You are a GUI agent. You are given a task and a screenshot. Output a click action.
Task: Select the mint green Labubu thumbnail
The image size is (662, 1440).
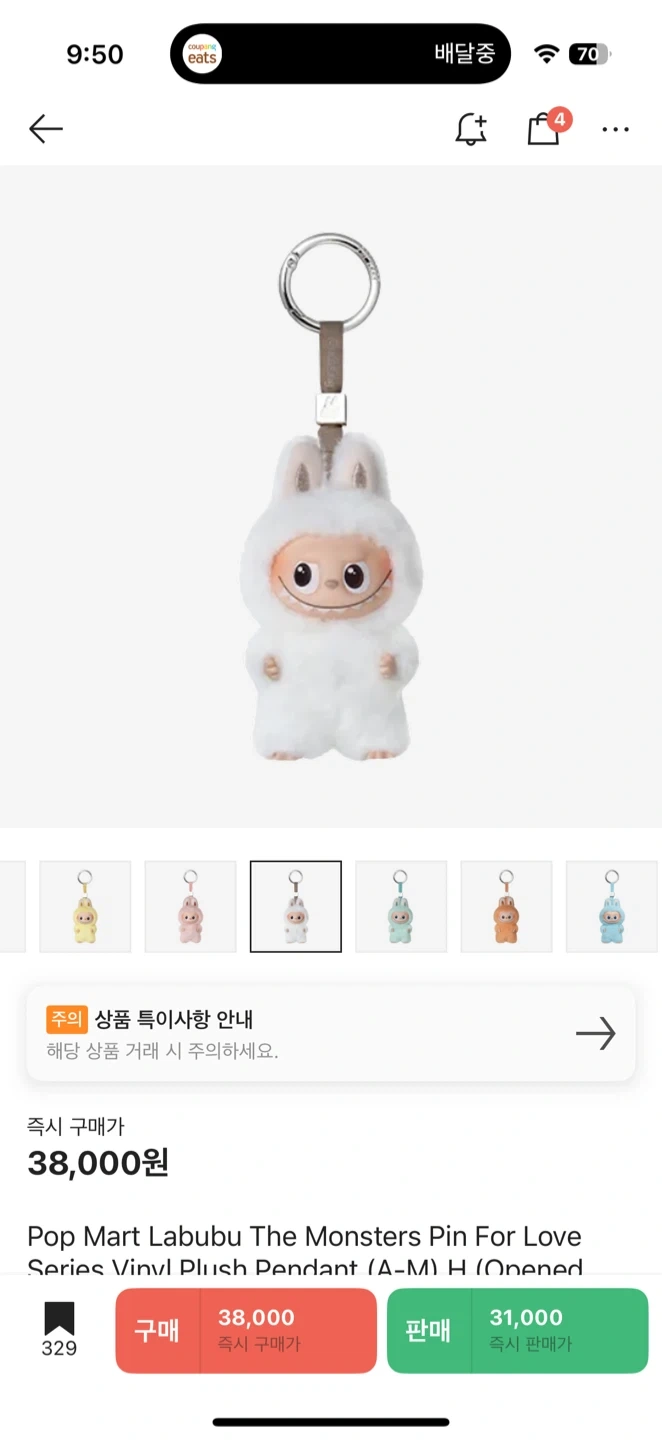click(x=401, y=906)
